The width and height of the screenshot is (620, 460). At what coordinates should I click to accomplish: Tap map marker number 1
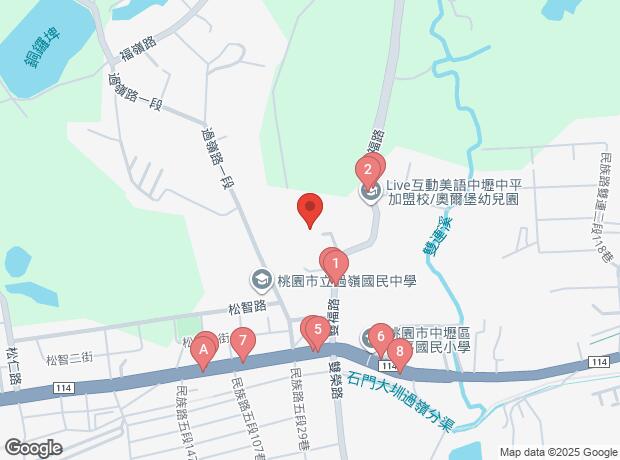click(x=336, y=264)
